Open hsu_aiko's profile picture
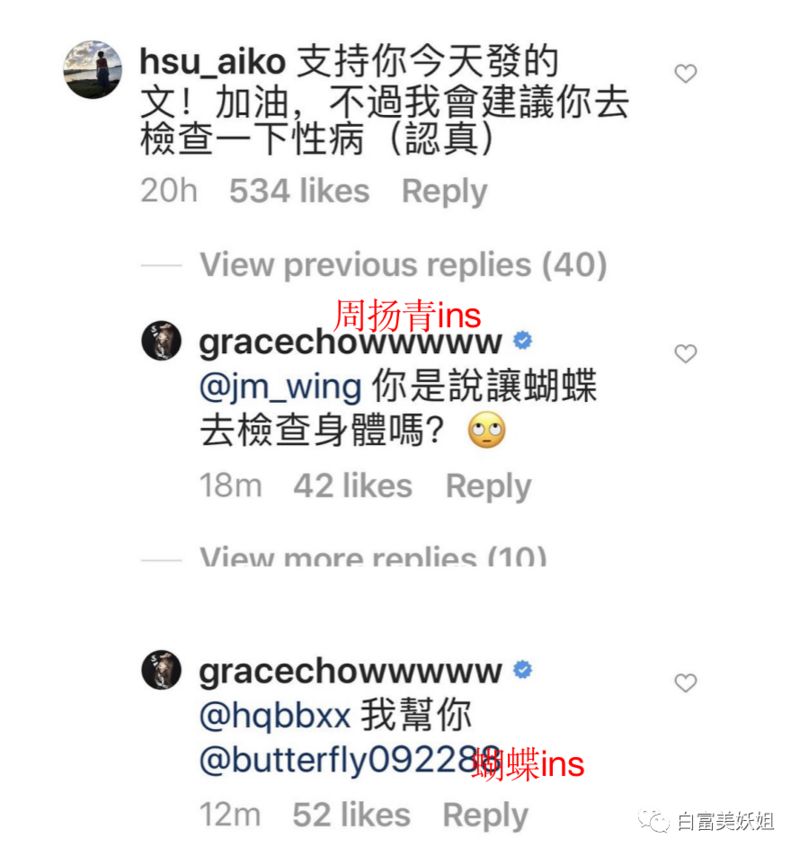 click(93, 69)
